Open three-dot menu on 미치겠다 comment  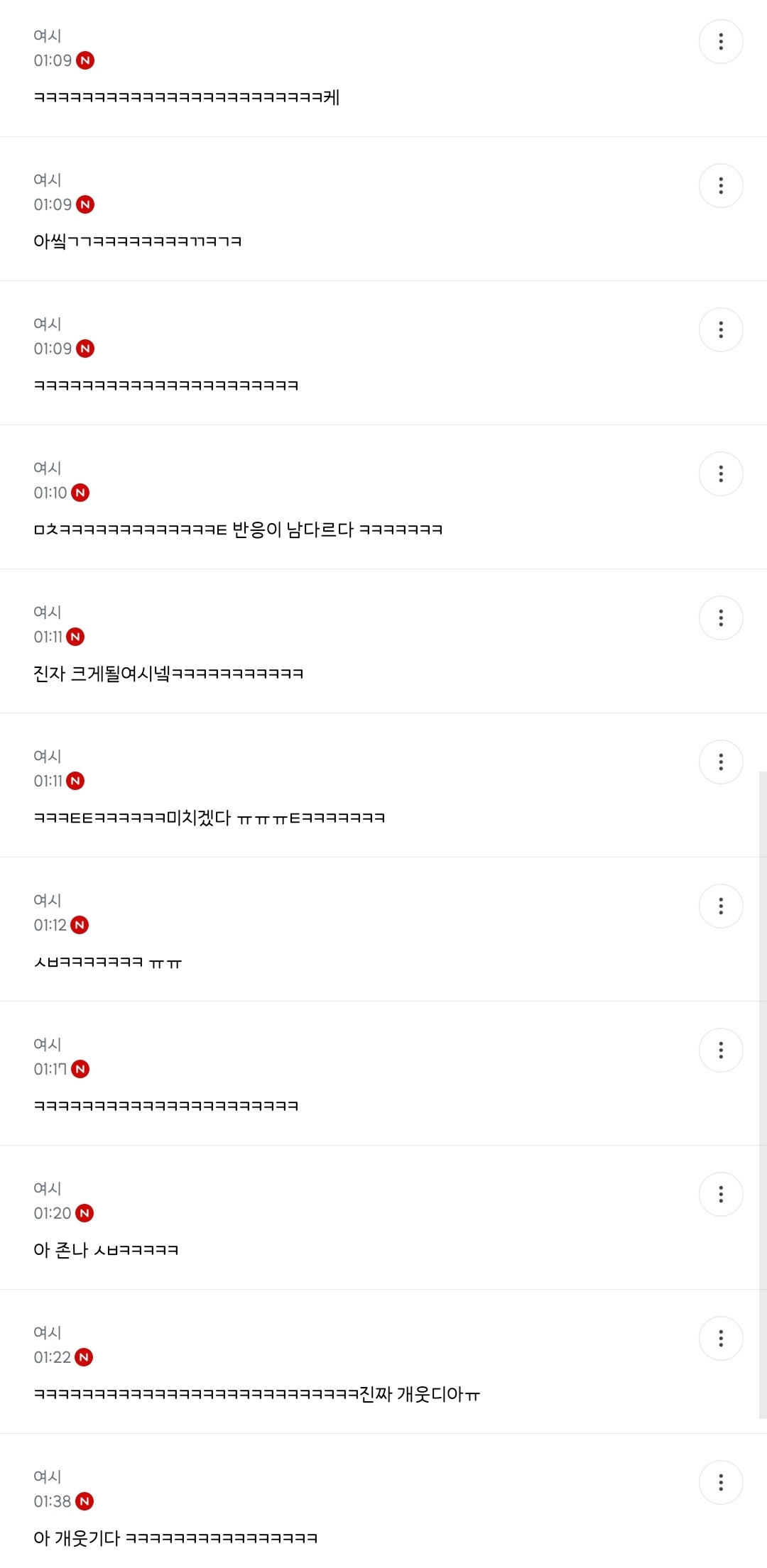coord(721,762)
